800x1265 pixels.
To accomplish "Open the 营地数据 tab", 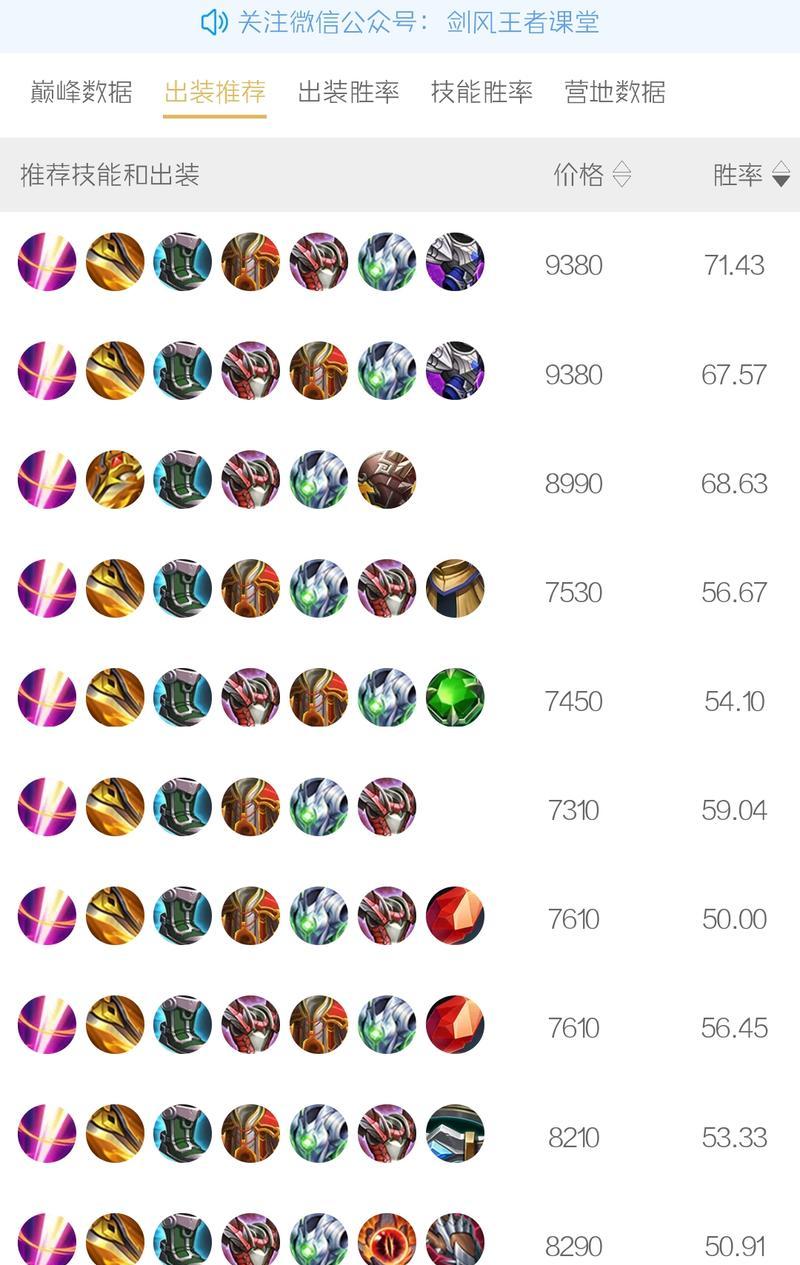I will click(x=615, y=93).
